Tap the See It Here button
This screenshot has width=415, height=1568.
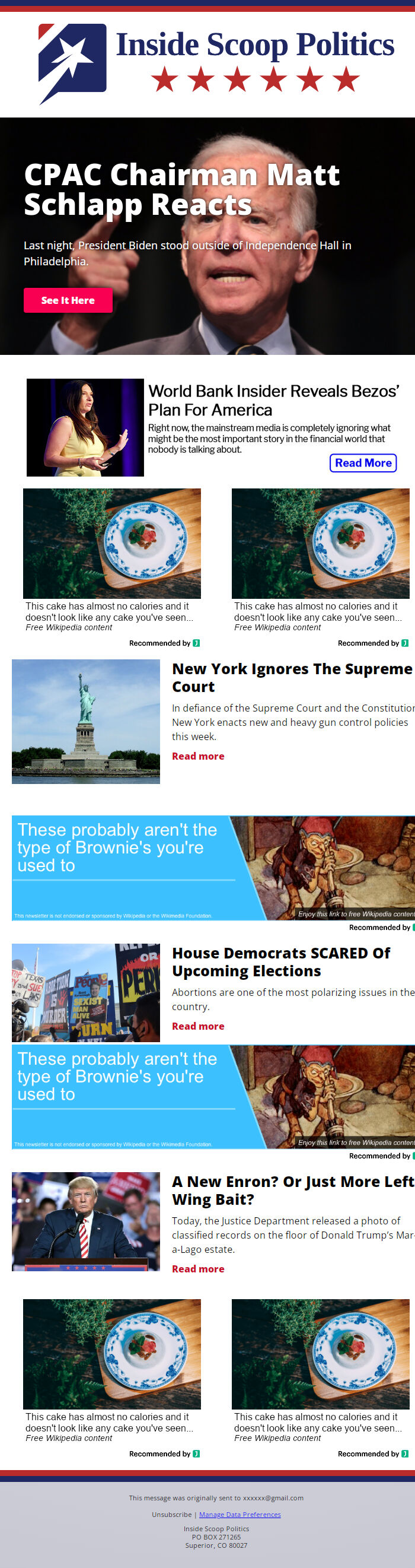(68, 300)
